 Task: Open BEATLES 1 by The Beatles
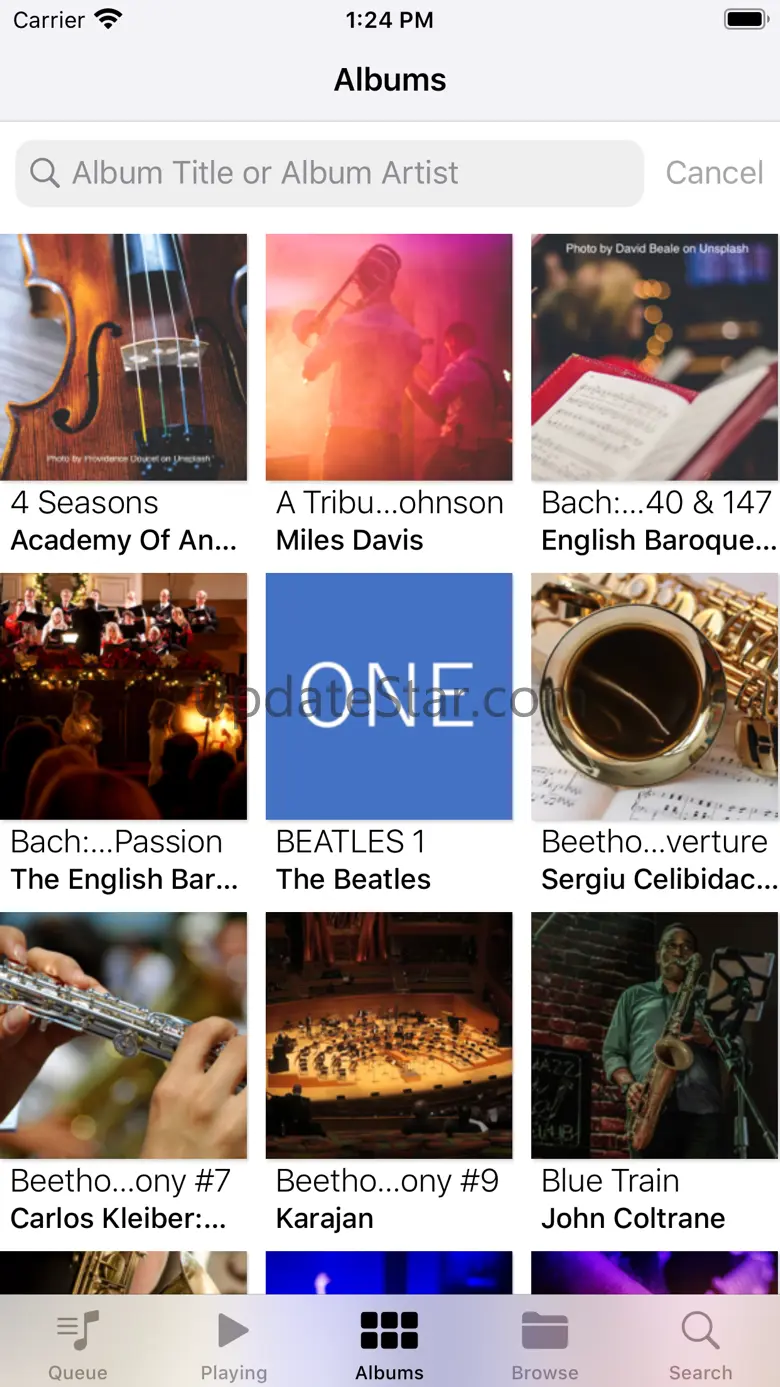pyautogui.click(x=389, y=697)
